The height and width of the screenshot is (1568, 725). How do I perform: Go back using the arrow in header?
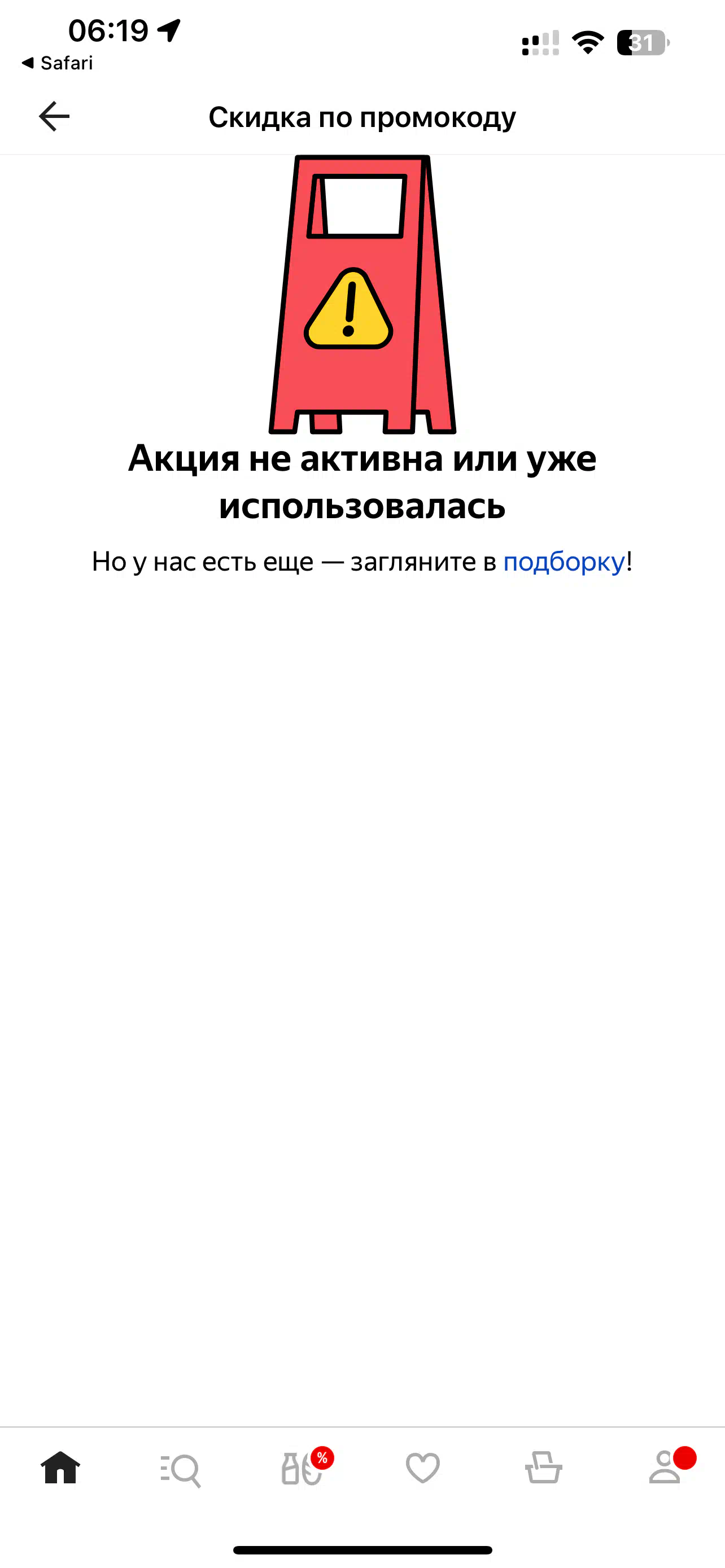click(x=54, y=116)
